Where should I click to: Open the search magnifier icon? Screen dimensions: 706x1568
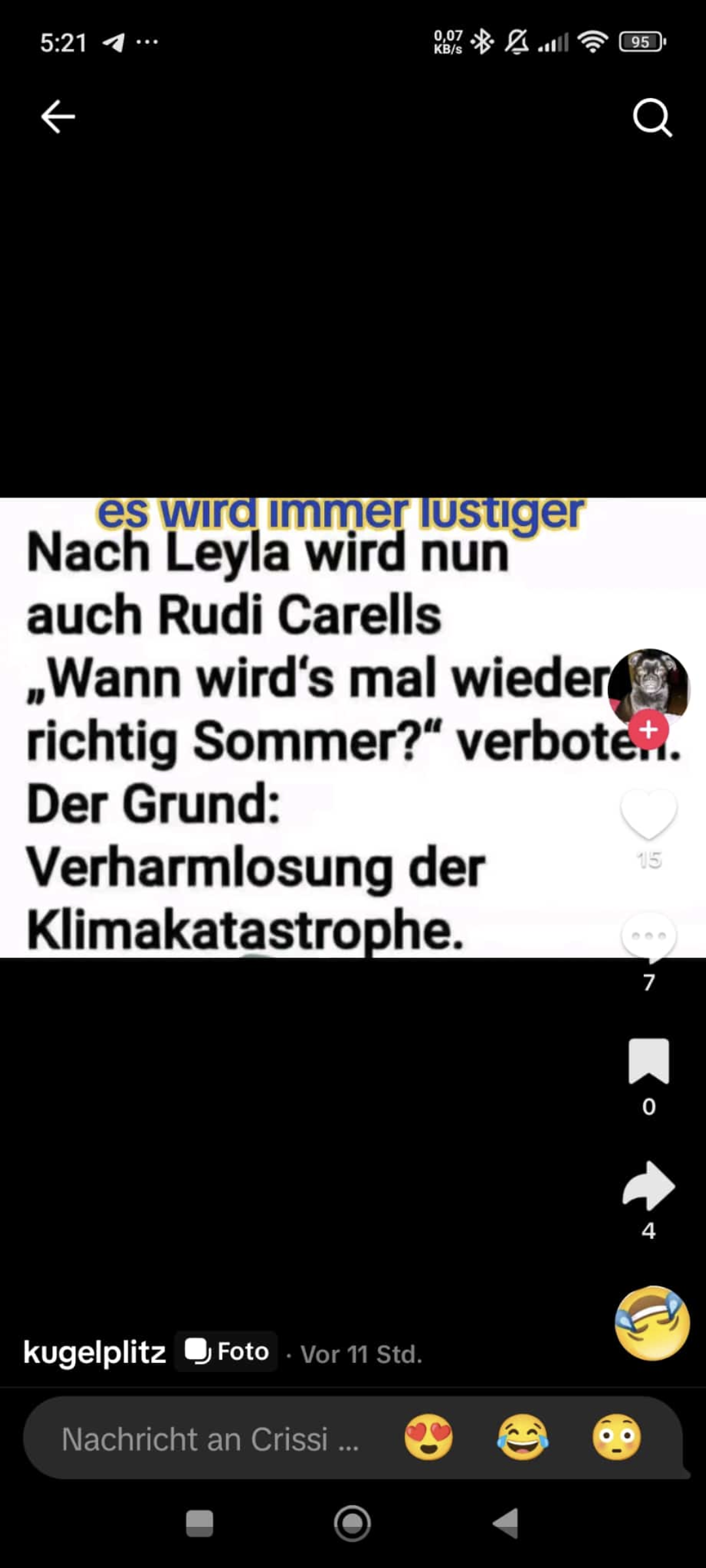[652, 118]
